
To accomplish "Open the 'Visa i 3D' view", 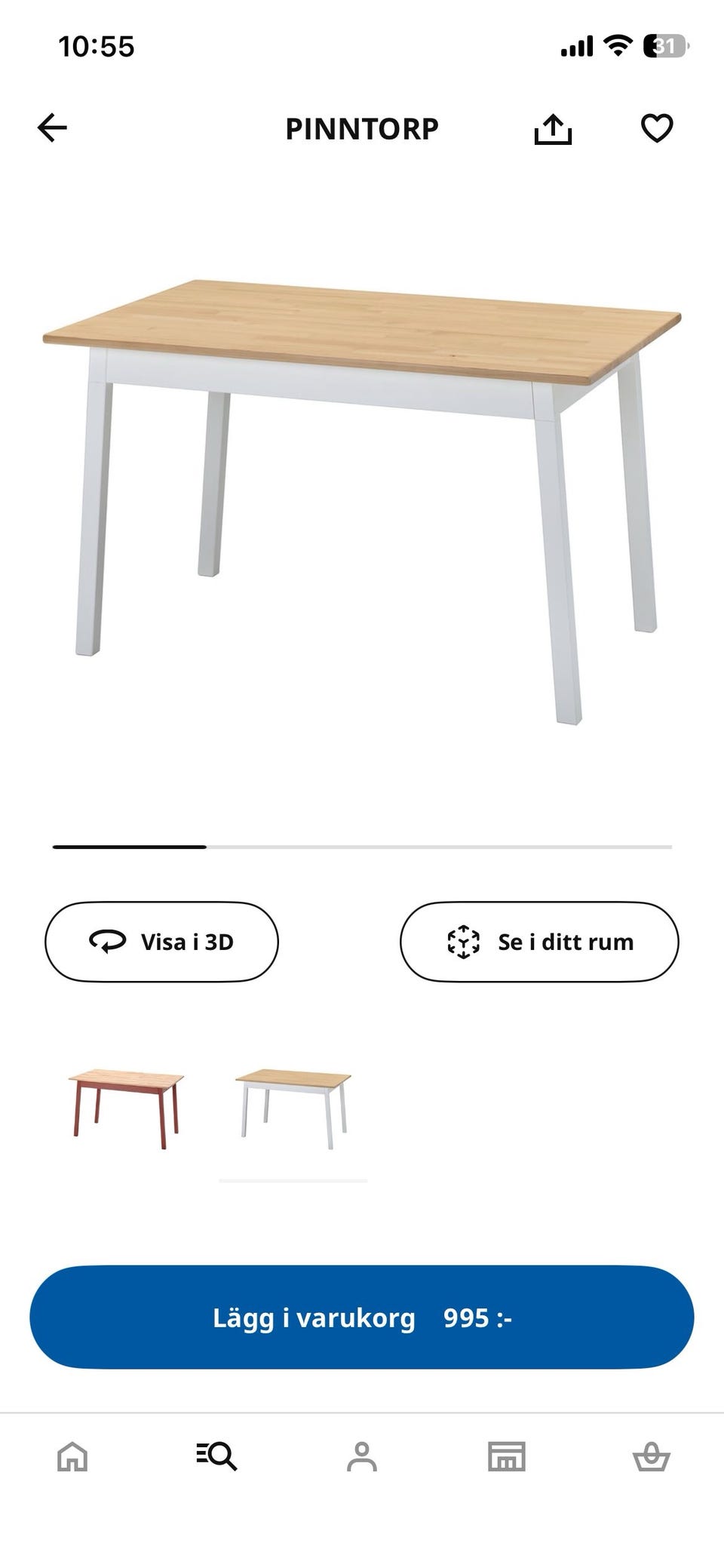I will 161,942.
